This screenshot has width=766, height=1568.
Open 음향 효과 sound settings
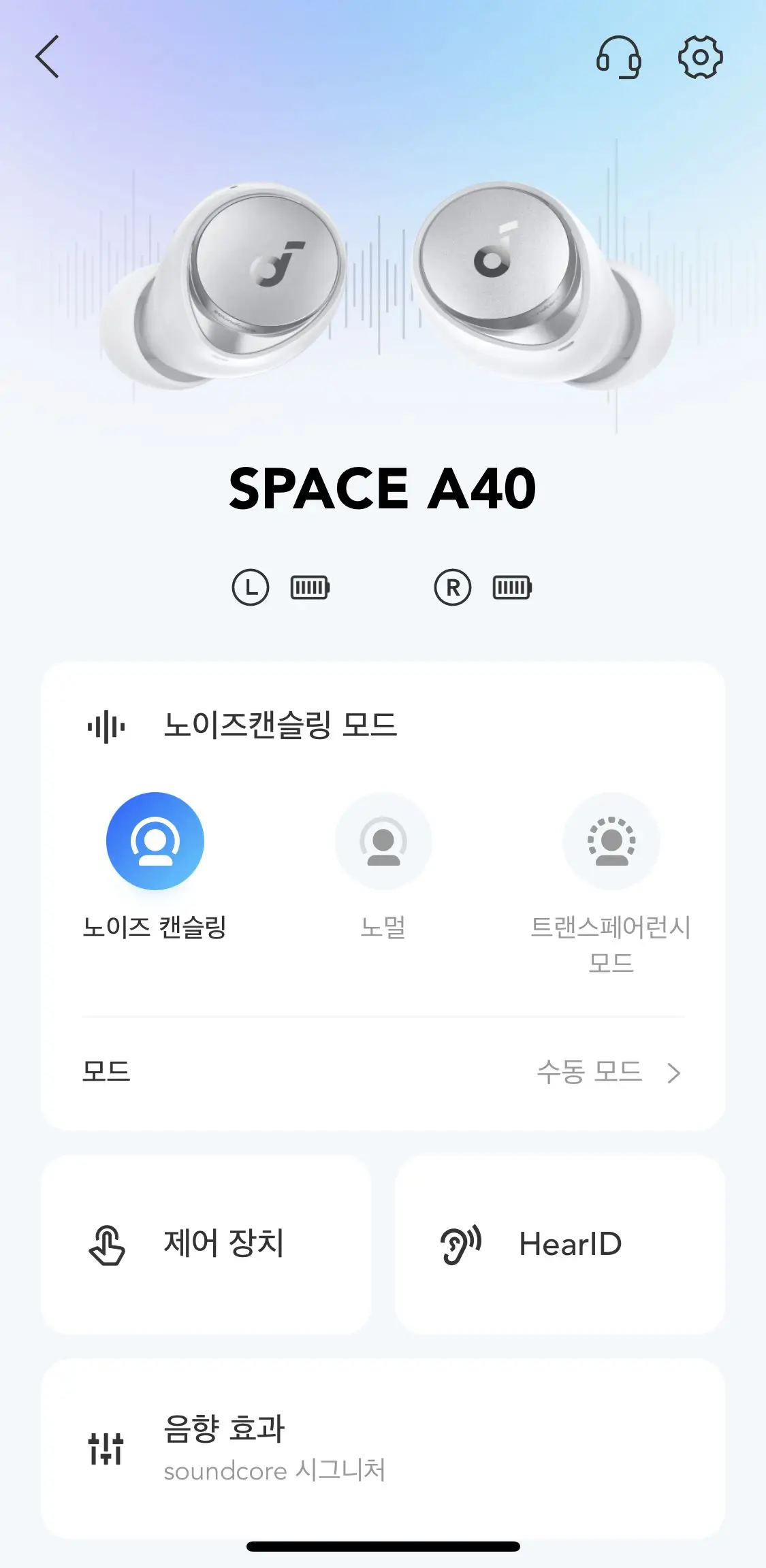pos(383,1448)
